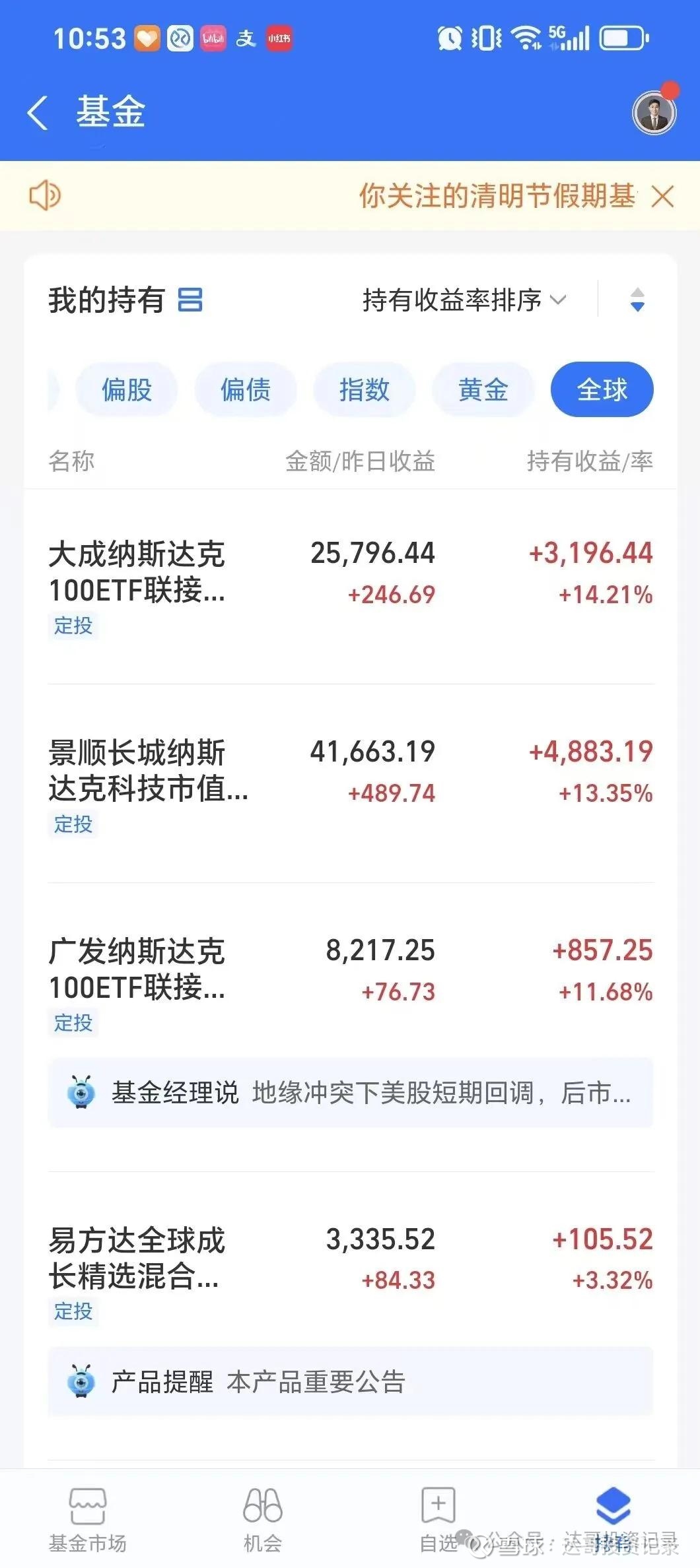Toggle the ascending/descending sort arrows
The height and width of the screenshot is (1568, 700).
[x=637, y=300]
